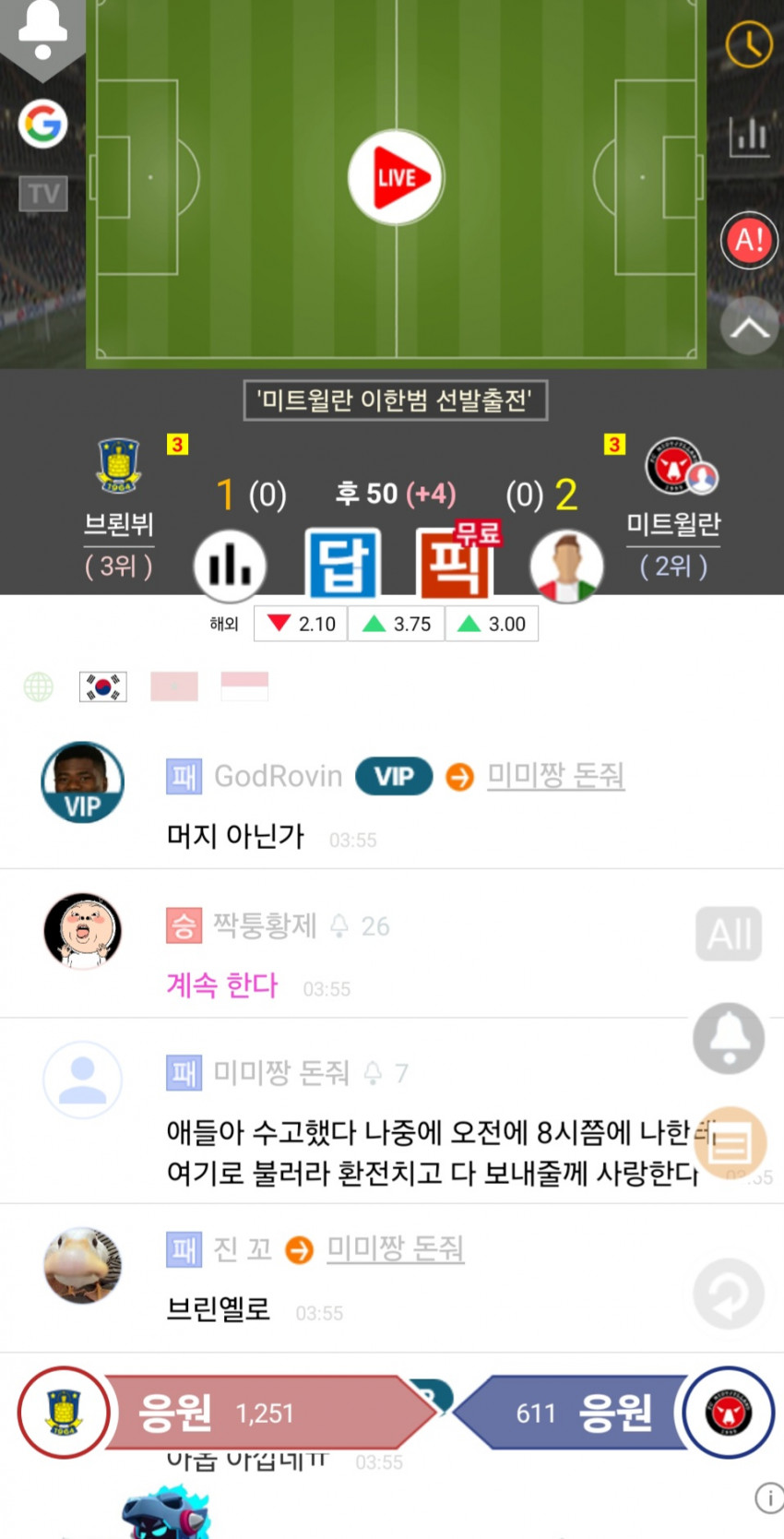This screenshot has height=1539, width=784.
Task: Select the Korean flag chat filter
Action: click(102, 686)
